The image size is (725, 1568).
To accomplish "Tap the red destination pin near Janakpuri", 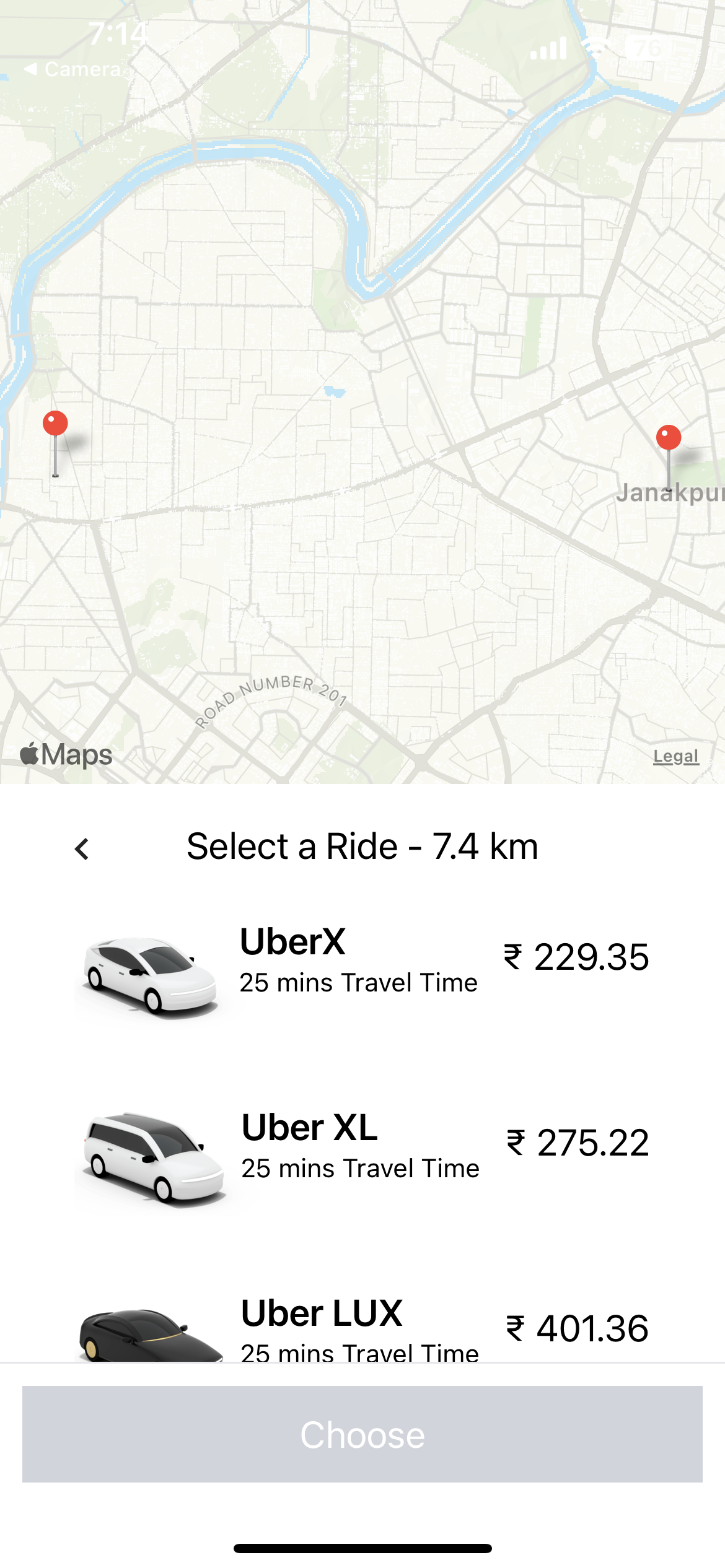I will coord(668,438).
